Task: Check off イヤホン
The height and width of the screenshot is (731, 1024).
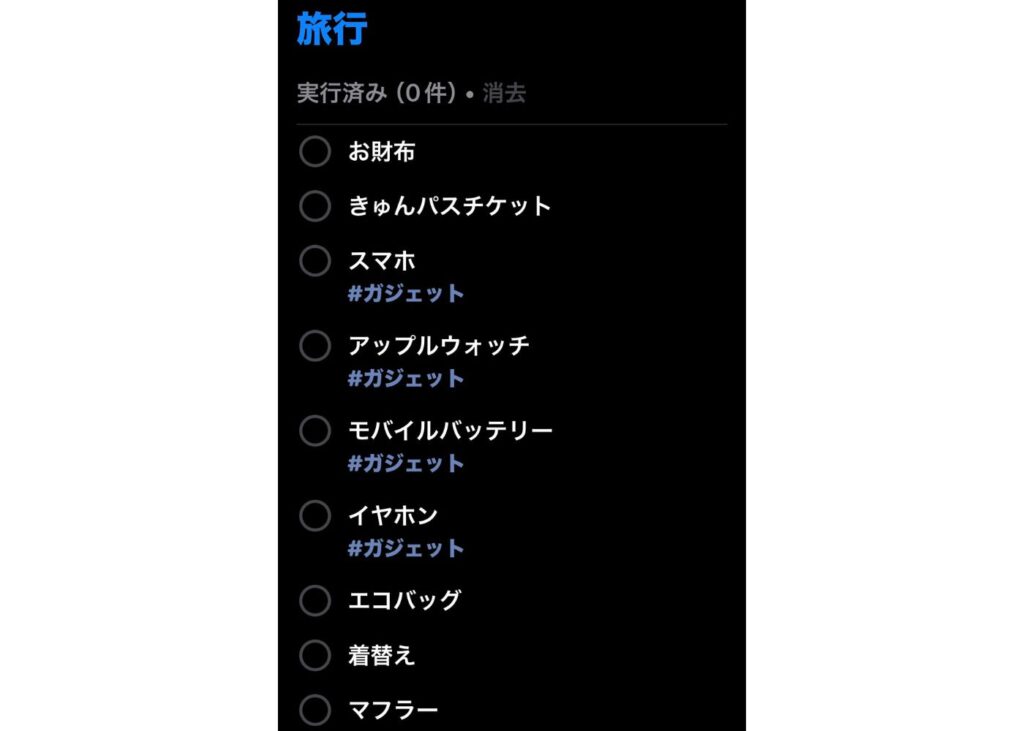Action: 315,516
